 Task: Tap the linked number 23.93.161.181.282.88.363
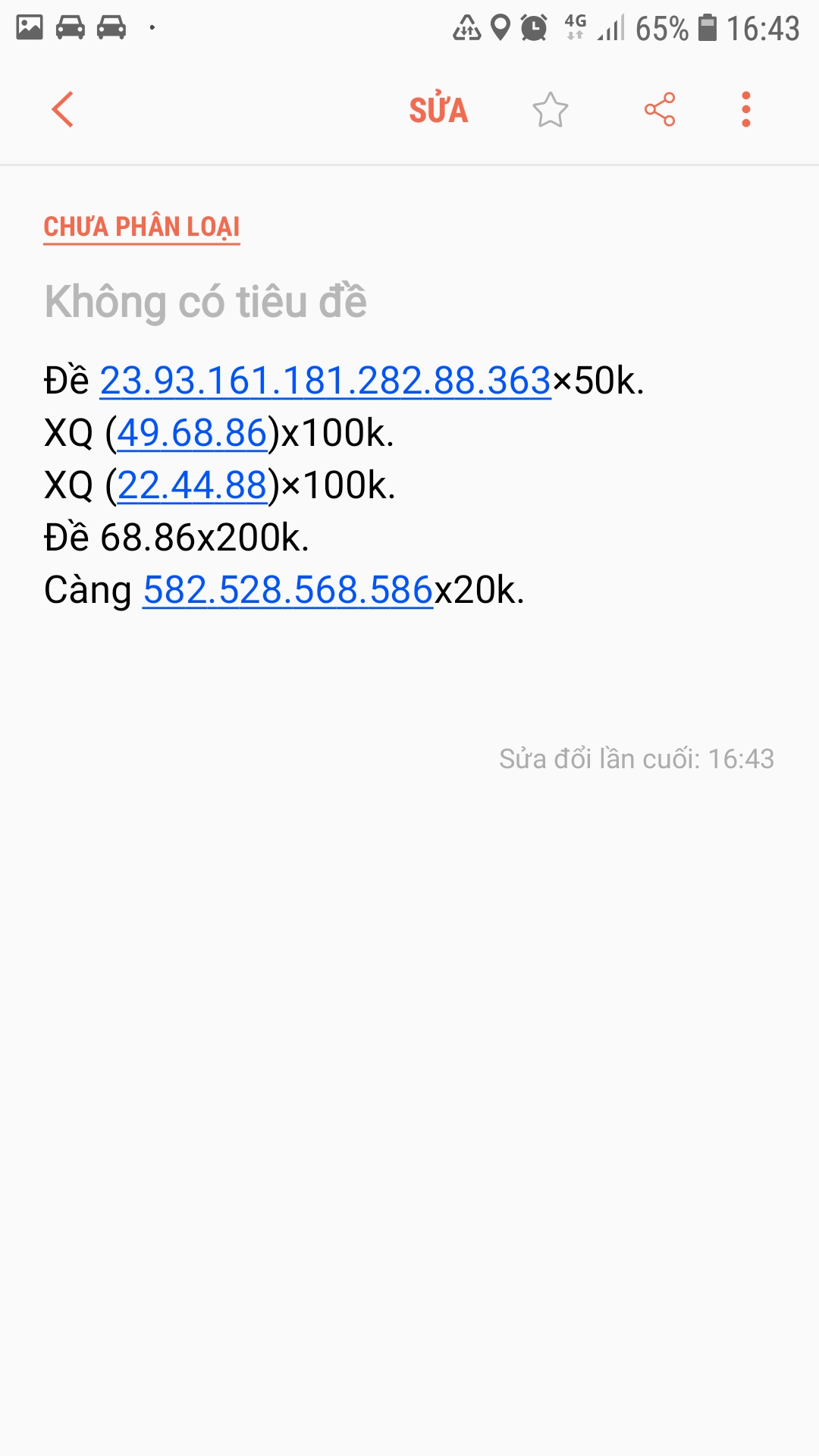(325, 381)
